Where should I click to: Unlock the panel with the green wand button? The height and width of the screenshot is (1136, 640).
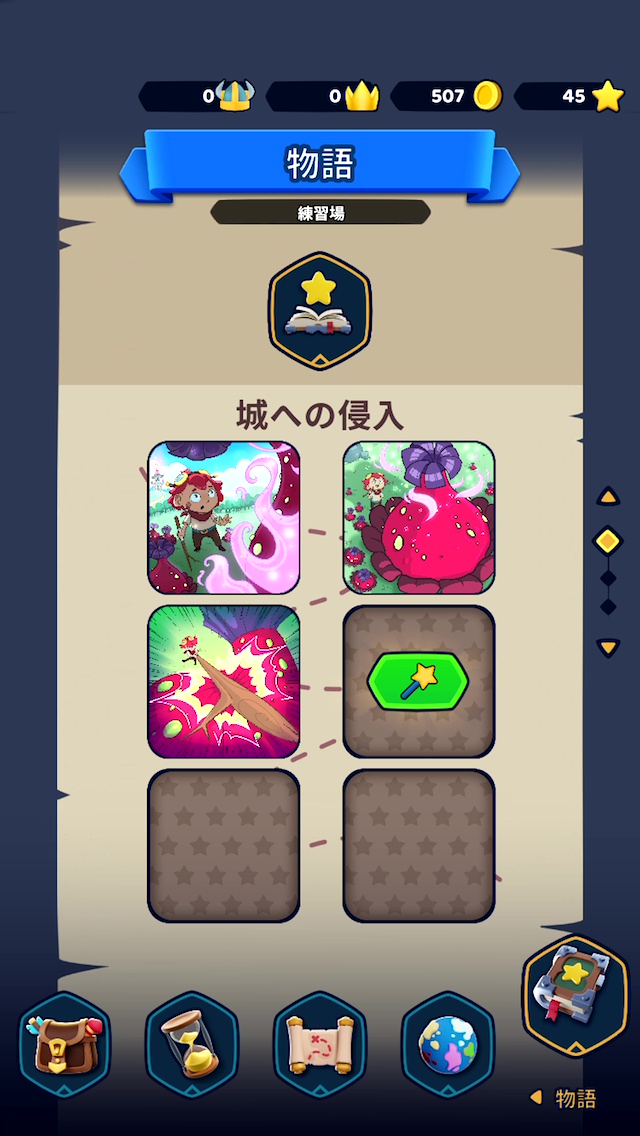419,682
